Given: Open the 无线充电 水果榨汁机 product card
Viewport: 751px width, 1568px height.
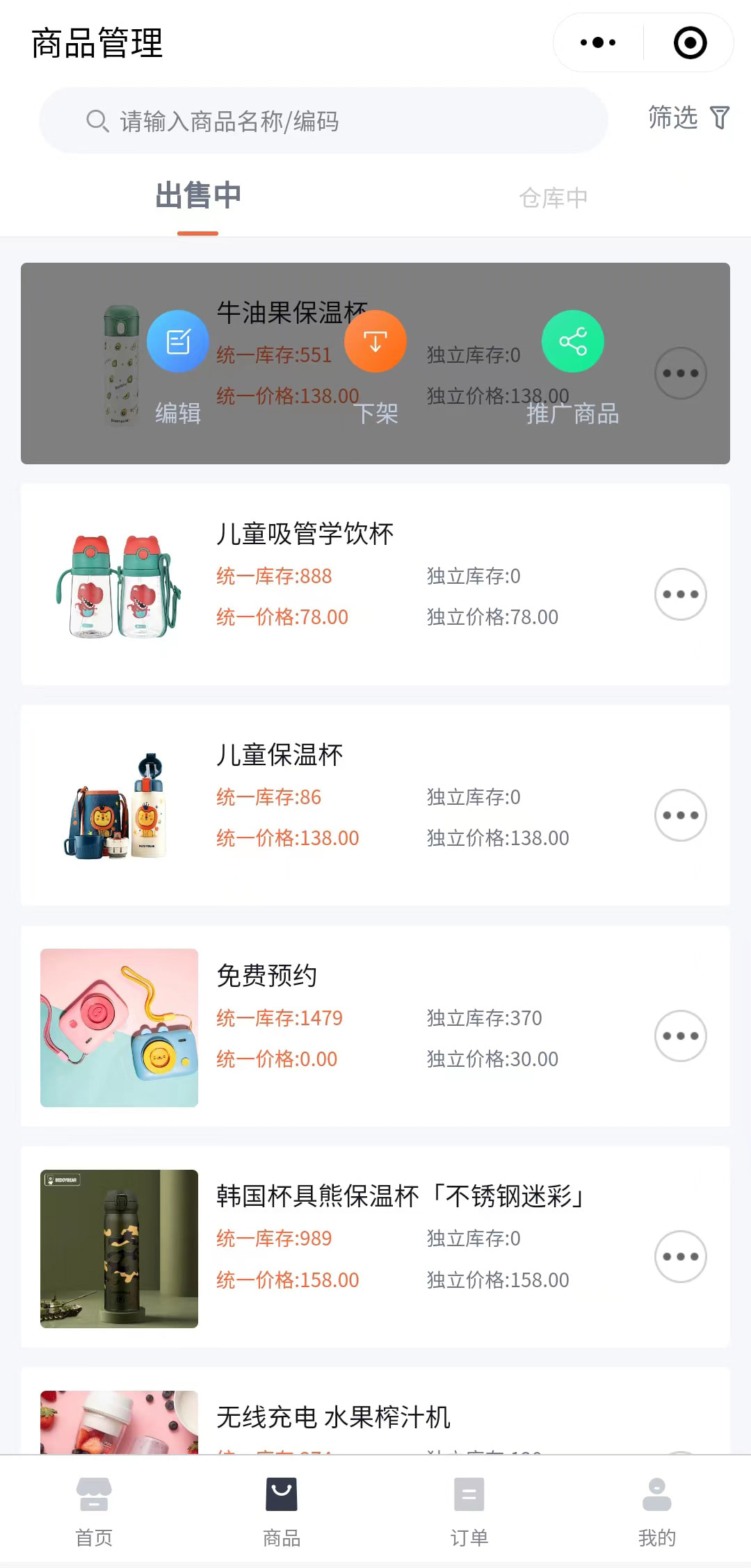Looking at the screenshot, I should [334, 1416].
